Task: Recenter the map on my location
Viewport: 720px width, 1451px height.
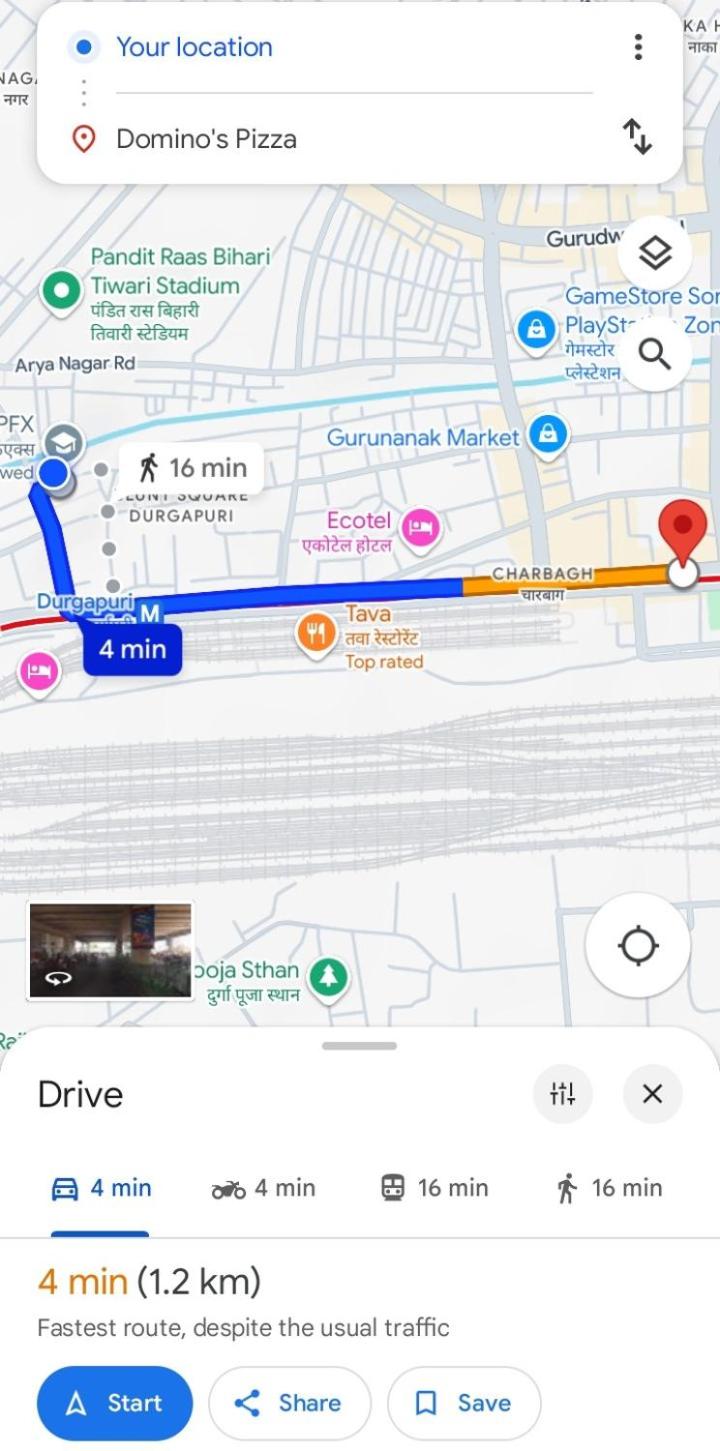Action: coord(638,945)
